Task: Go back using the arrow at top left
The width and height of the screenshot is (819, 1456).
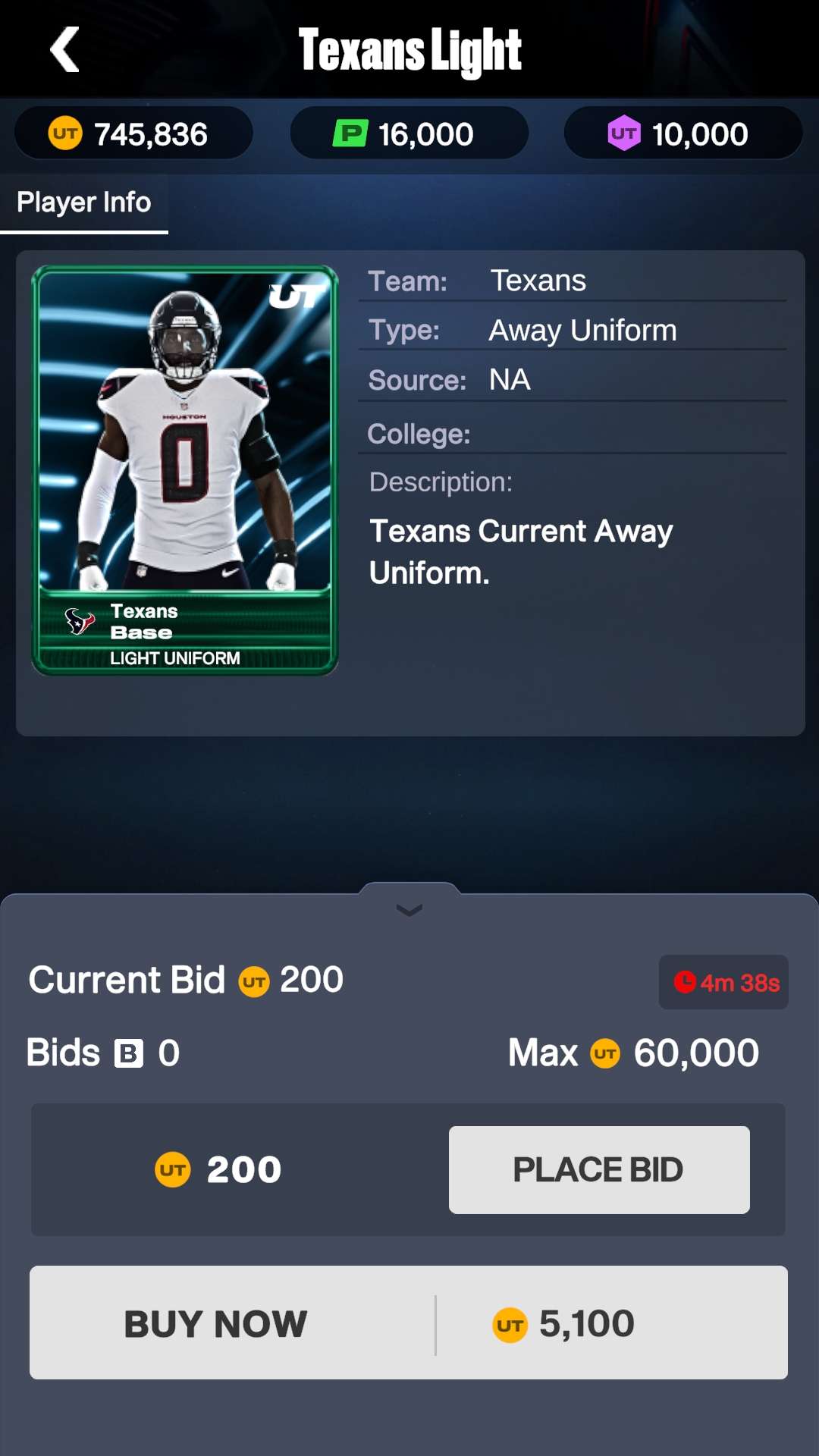Action: [x=64, y=50]
